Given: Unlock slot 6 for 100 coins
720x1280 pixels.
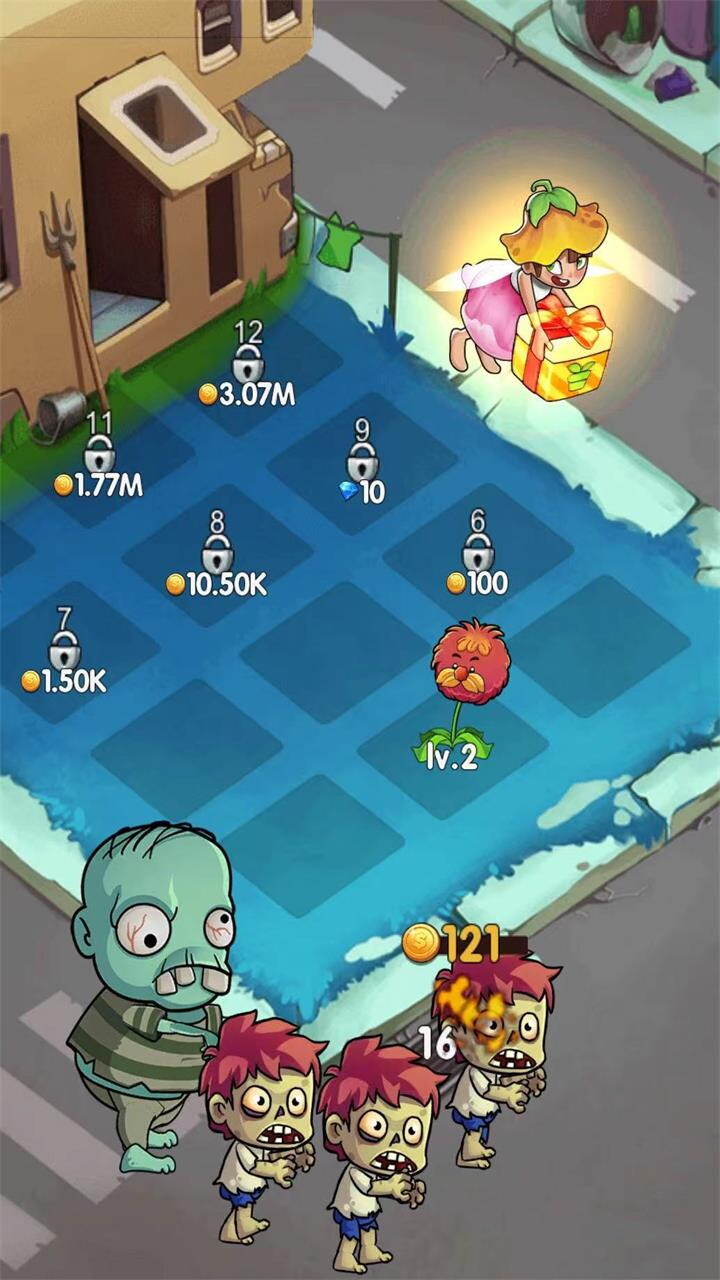Looking at the screenshot, I should tap(477, 555).
